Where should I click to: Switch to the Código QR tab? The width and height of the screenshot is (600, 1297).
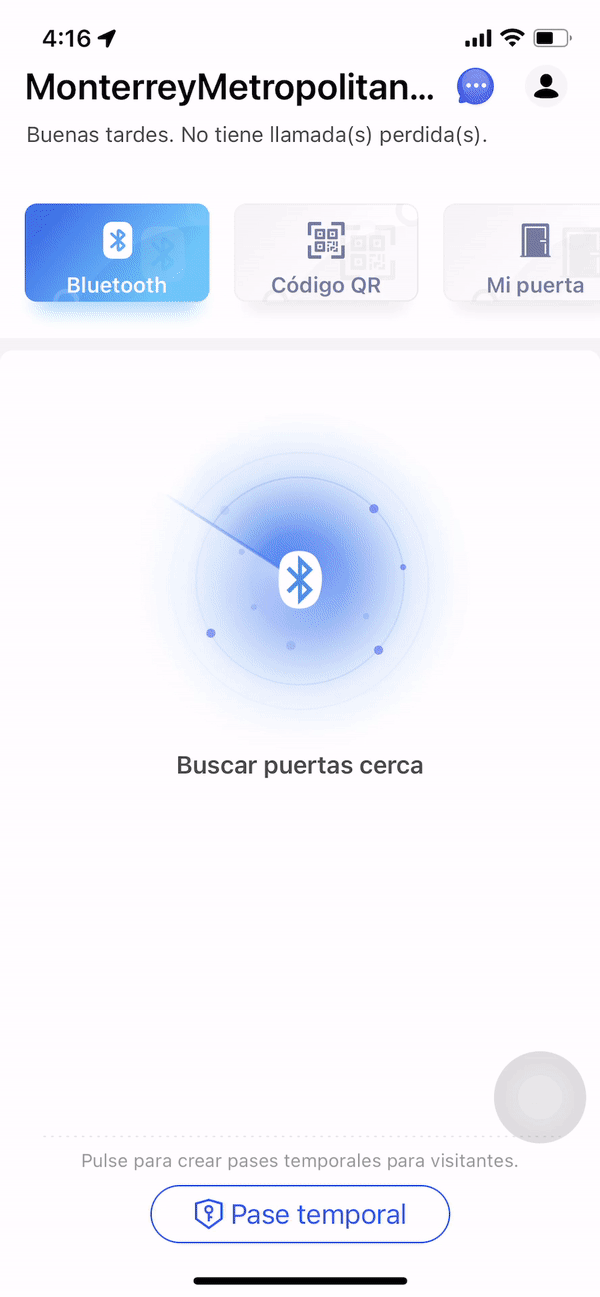326,253
